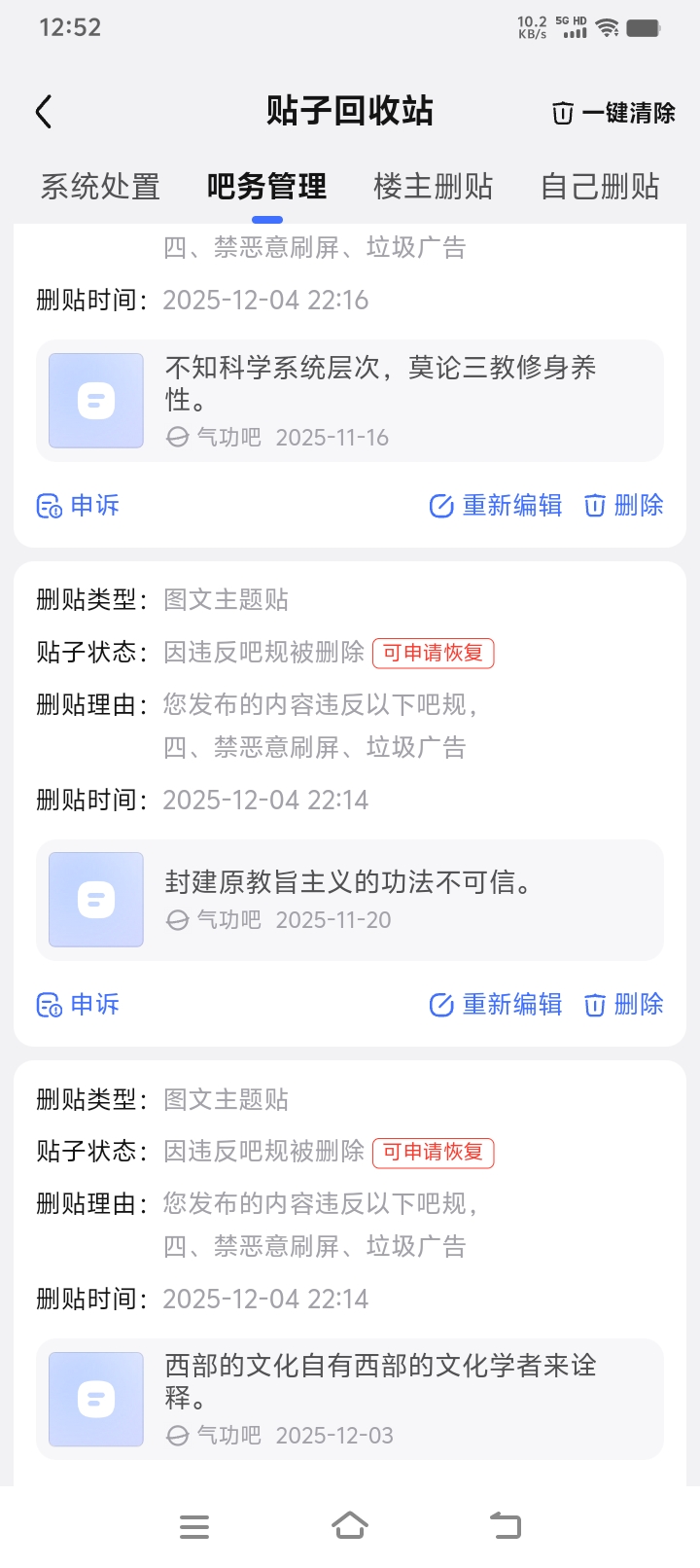
Task: Switch to the 楼主删贴 tab
Action: [x=434, y=186]
